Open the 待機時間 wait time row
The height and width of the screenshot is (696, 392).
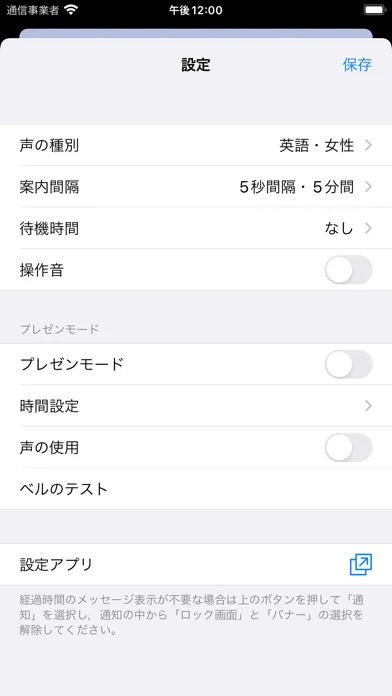coord(196,228)
